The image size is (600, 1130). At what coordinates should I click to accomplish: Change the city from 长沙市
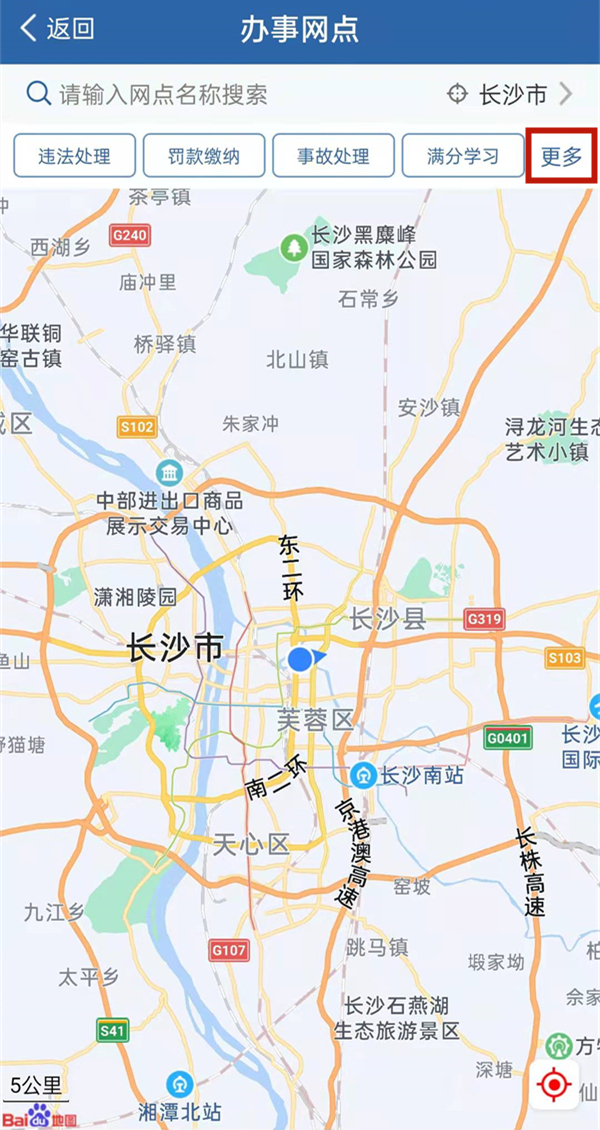point(510,95)
